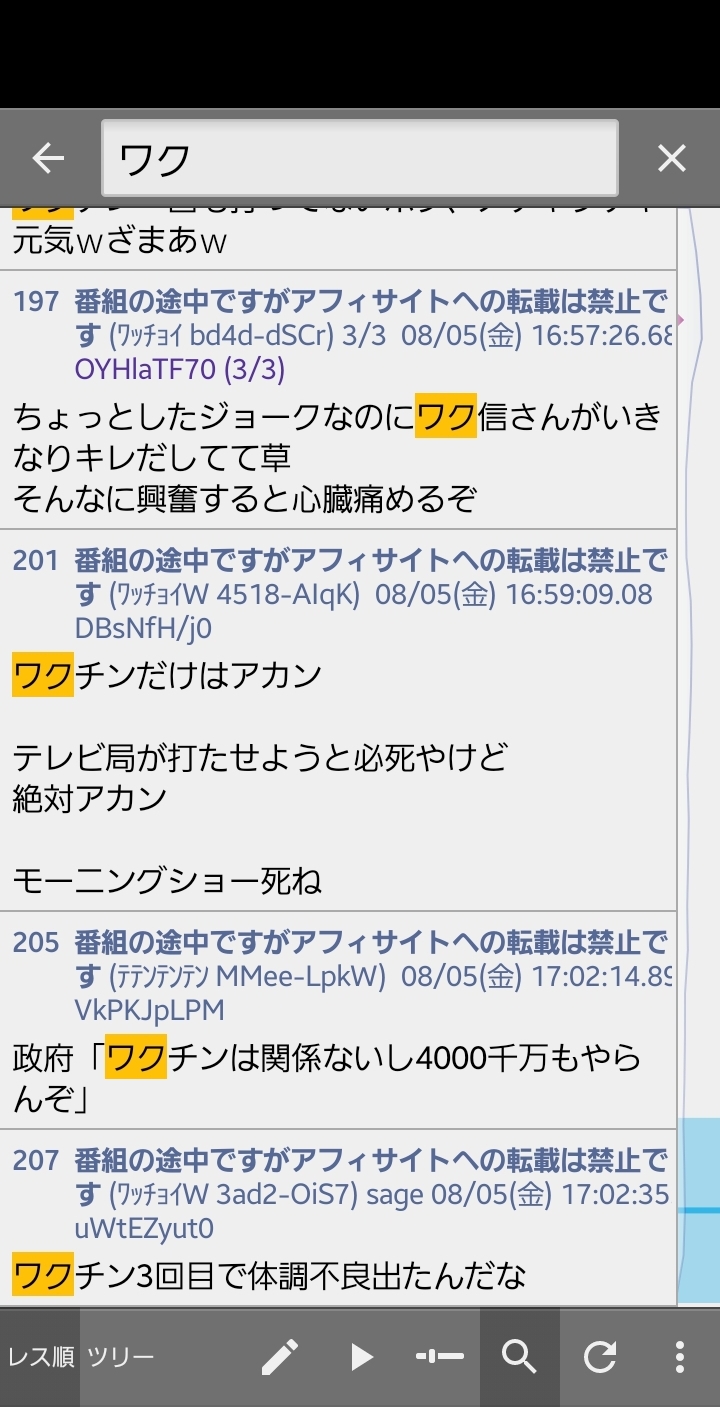
Task: Write a new post with the pencil icon
Action: click(280, 1357)
